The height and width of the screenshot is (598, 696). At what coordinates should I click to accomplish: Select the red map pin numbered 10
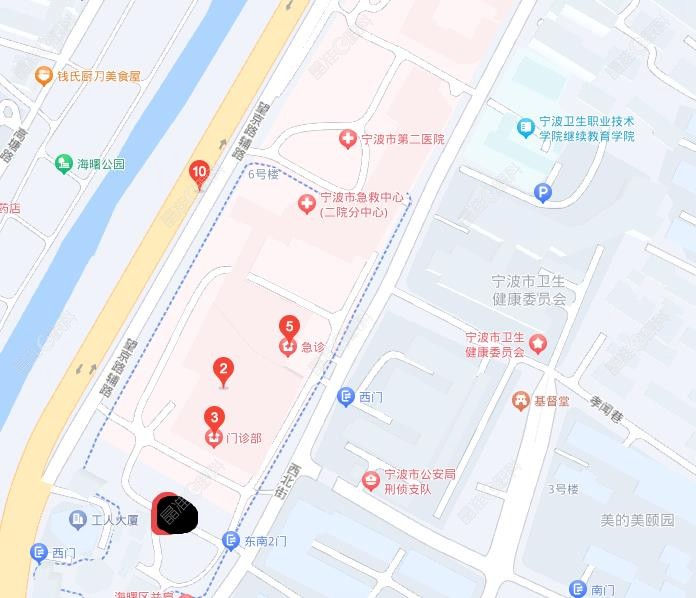(x=200, y=175)
